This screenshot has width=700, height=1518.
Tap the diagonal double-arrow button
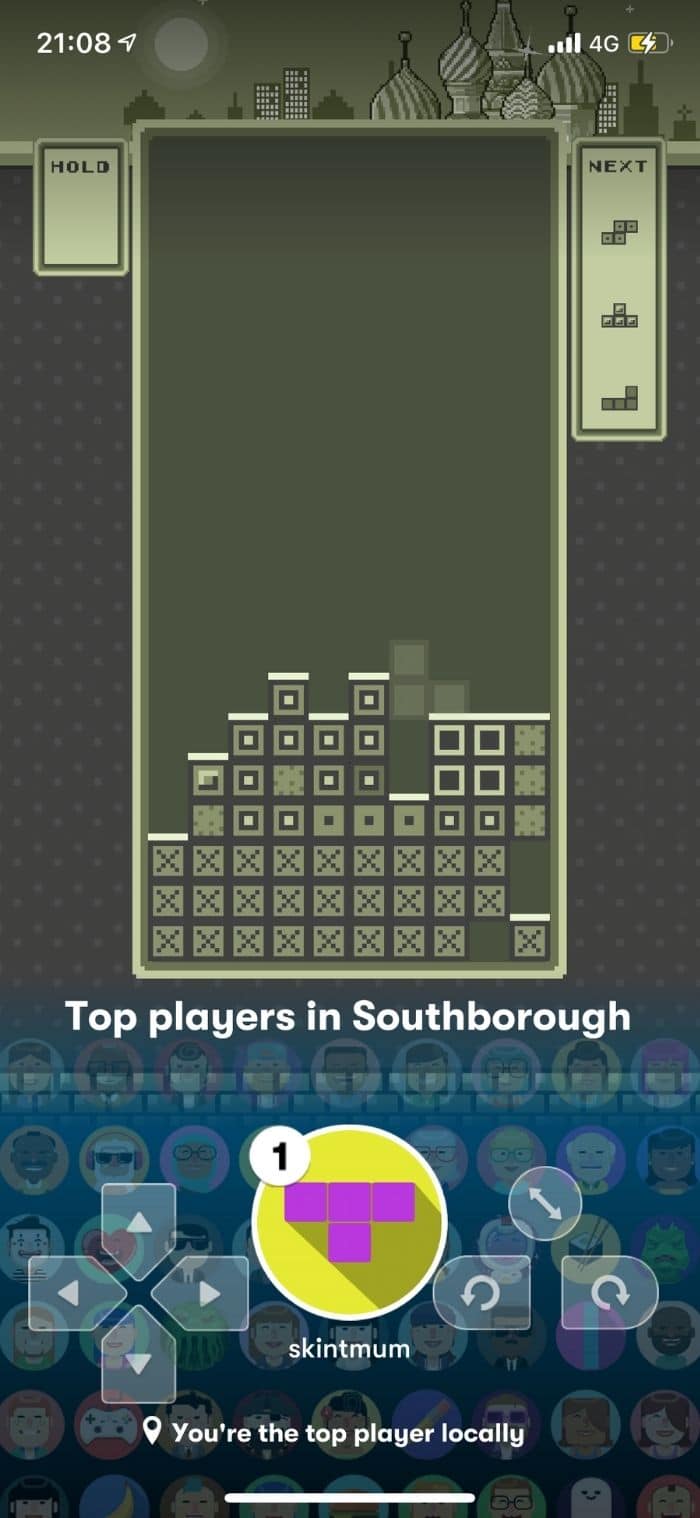[546, 1203]
